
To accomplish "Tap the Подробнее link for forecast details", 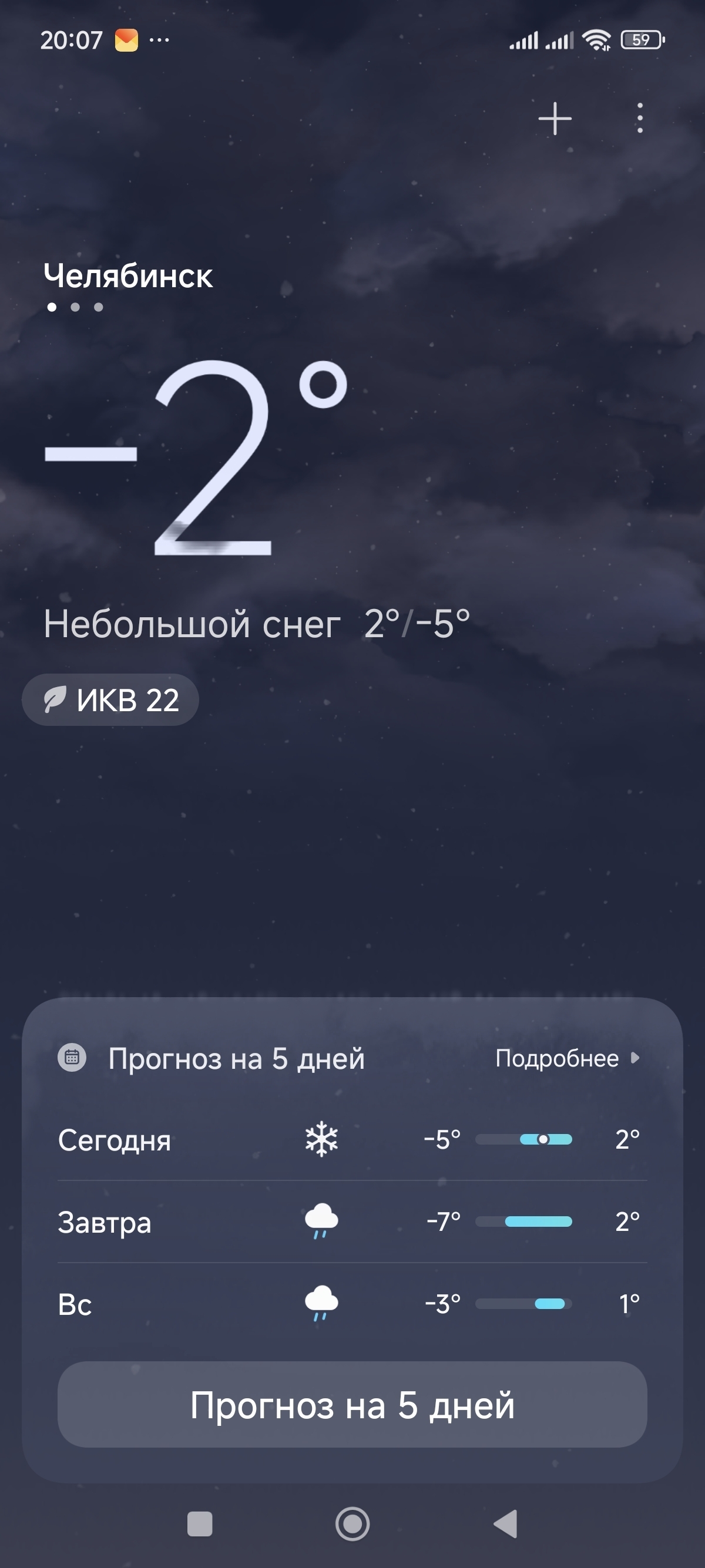I will coord(567,1058).
